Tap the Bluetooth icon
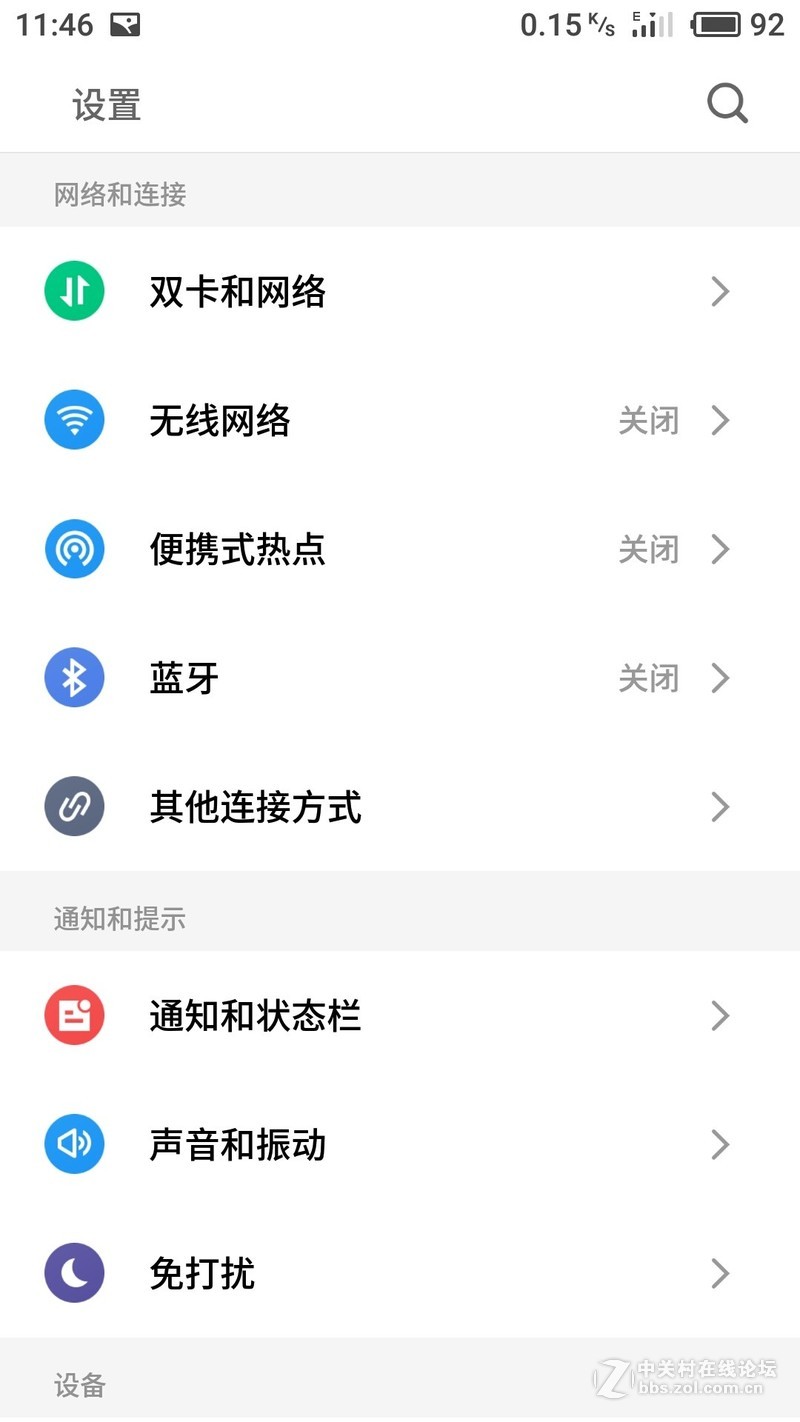The height and width of the screenshot is (1422, 800). 74,677
